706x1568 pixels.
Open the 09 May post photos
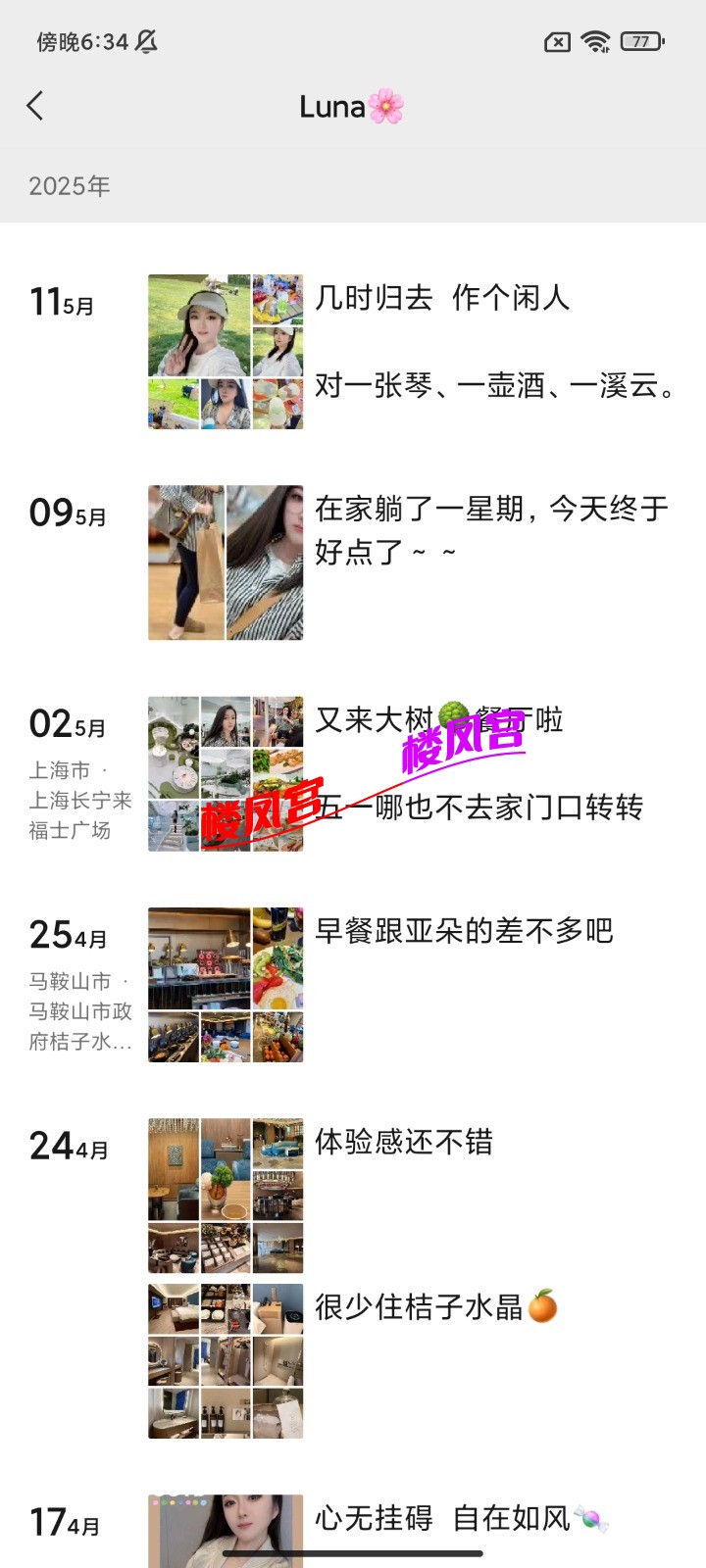click(x=226, y=563)
